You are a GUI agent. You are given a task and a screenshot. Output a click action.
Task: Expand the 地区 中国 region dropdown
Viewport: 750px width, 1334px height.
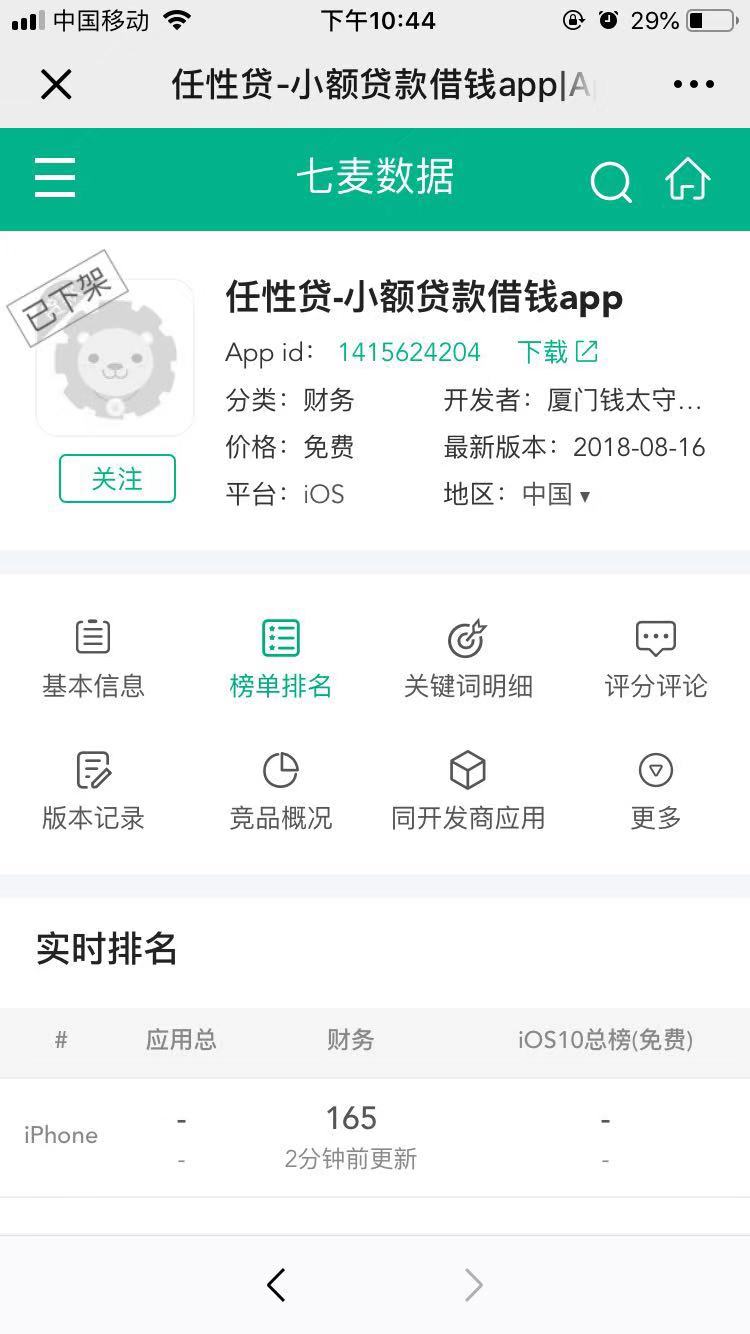point(556,494)
